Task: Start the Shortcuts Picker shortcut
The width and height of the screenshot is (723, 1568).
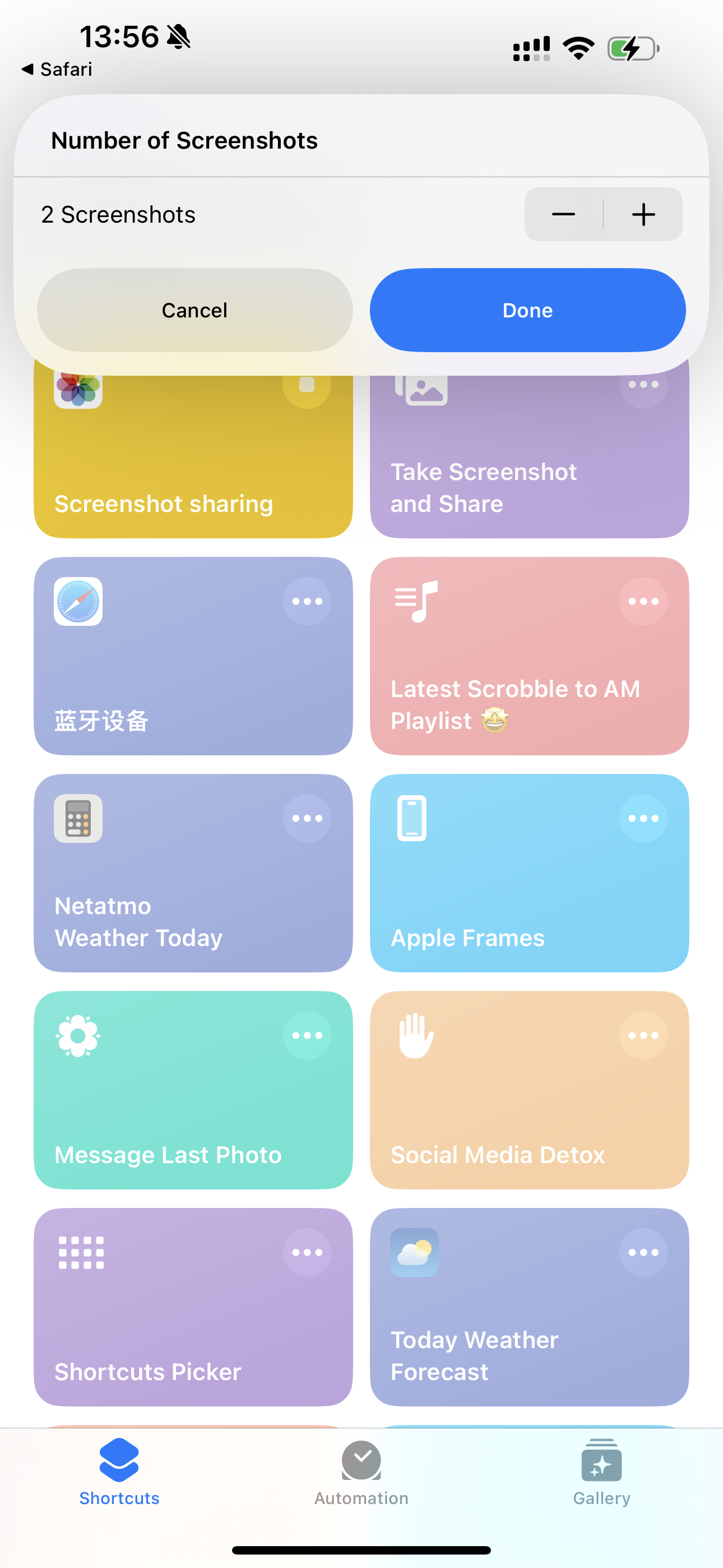Action: point(183,1333)
